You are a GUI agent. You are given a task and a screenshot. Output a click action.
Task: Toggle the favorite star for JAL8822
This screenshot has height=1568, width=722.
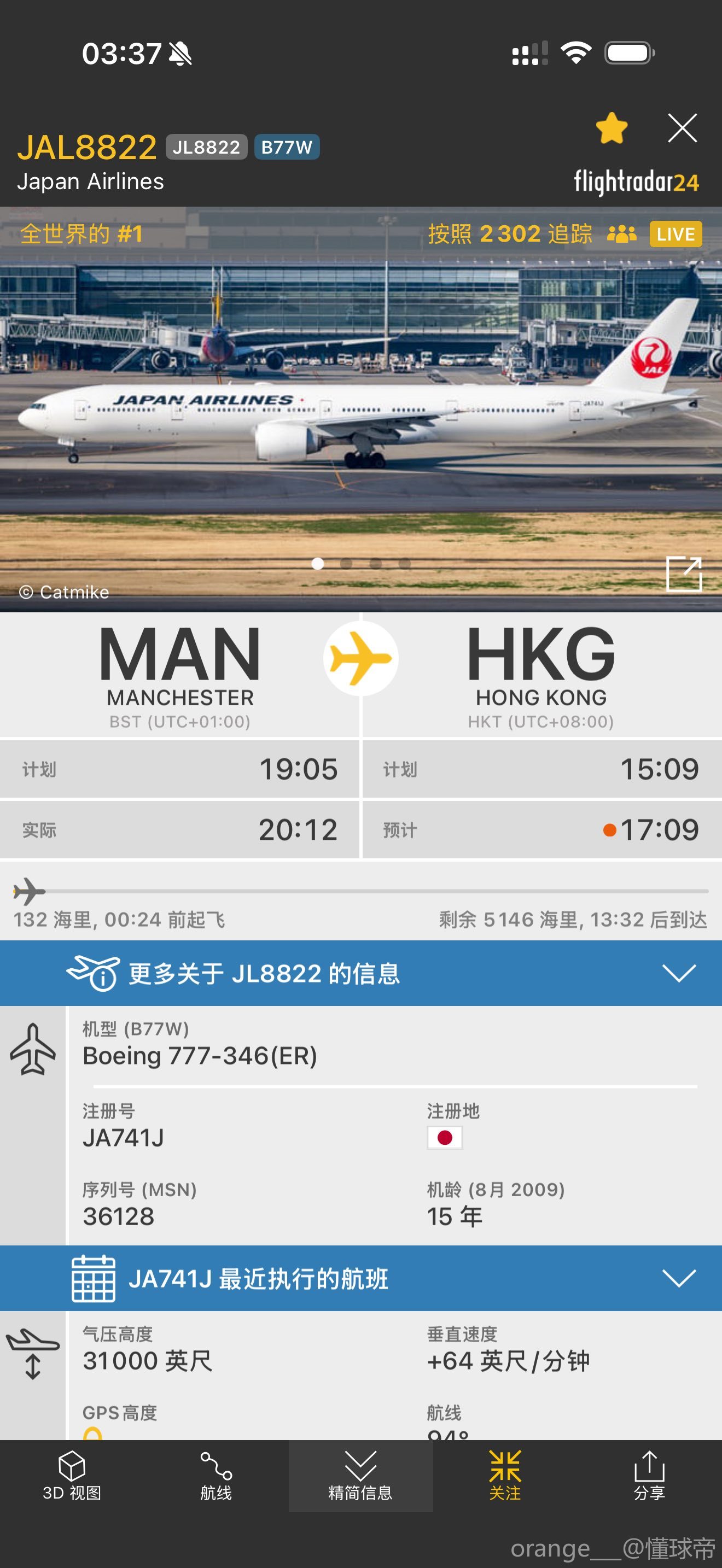pyautogui.click(x=612, y=128)
